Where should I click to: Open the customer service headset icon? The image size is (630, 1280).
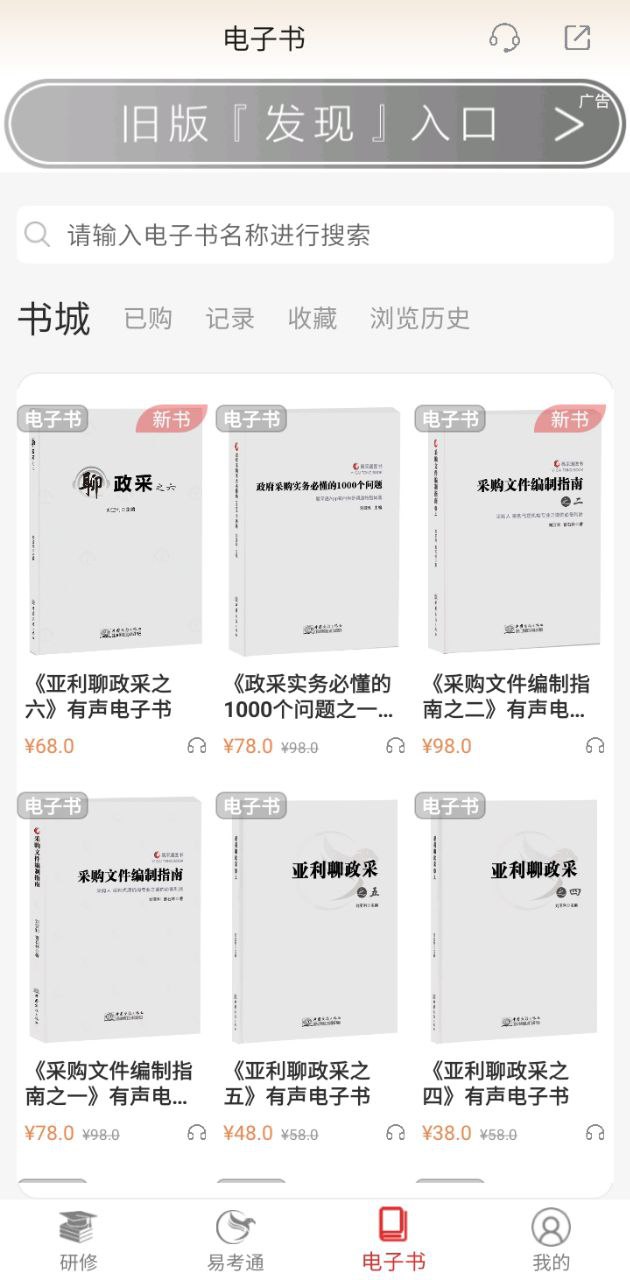(504, 38)
